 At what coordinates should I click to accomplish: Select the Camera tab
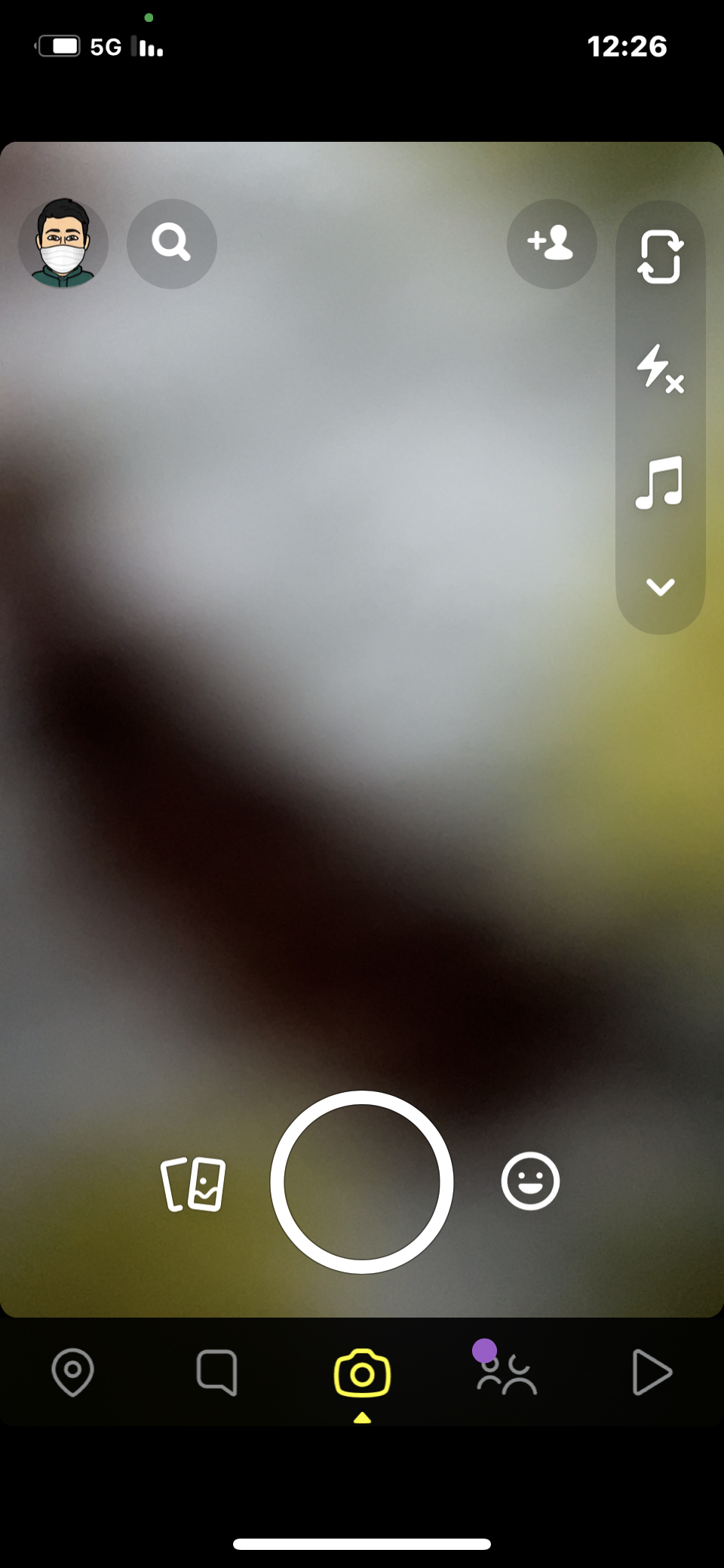(x=362, y=1374)
